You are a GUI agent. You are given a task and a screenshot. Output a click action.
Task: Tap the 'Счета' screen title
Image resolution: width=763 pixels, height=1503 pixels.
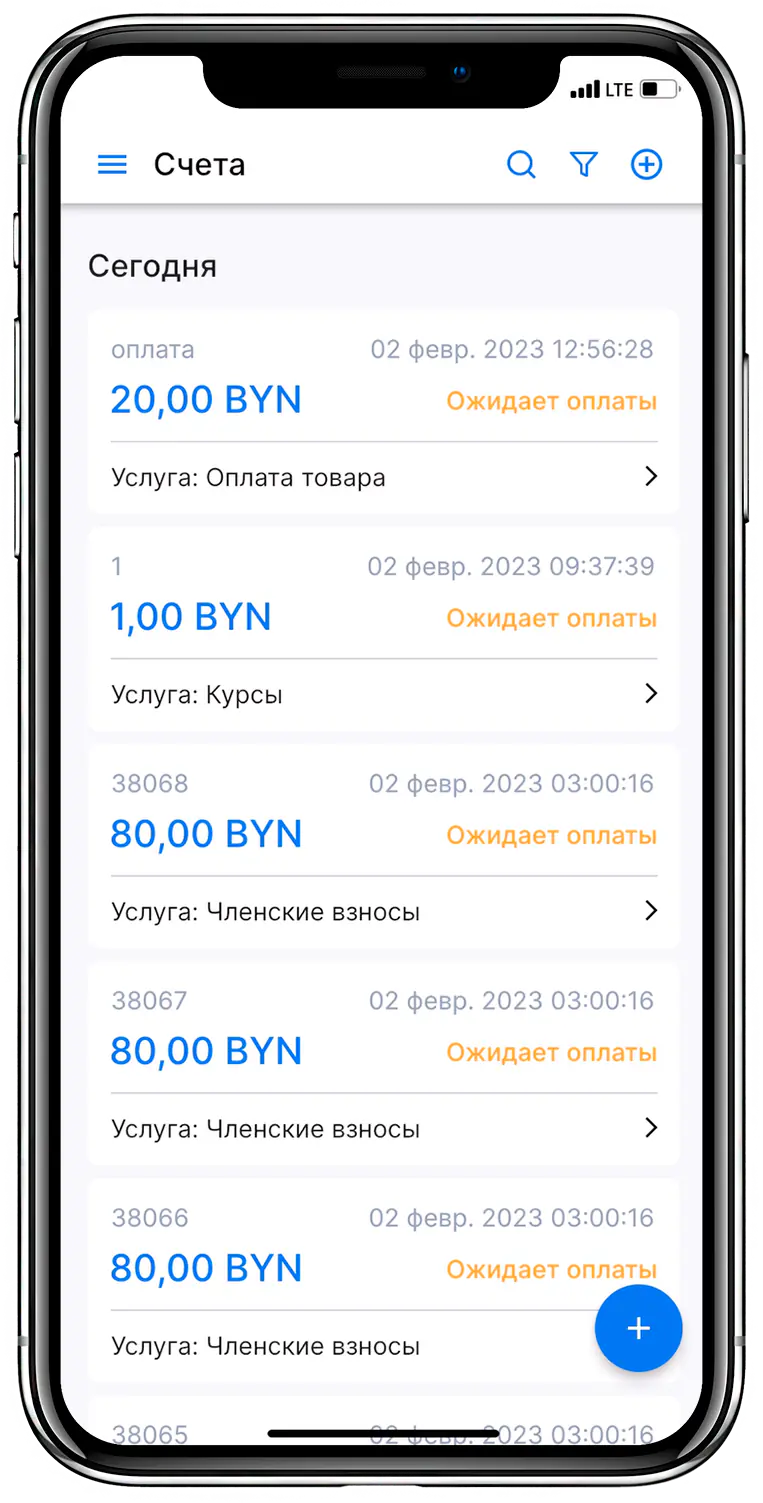(199, 164)
